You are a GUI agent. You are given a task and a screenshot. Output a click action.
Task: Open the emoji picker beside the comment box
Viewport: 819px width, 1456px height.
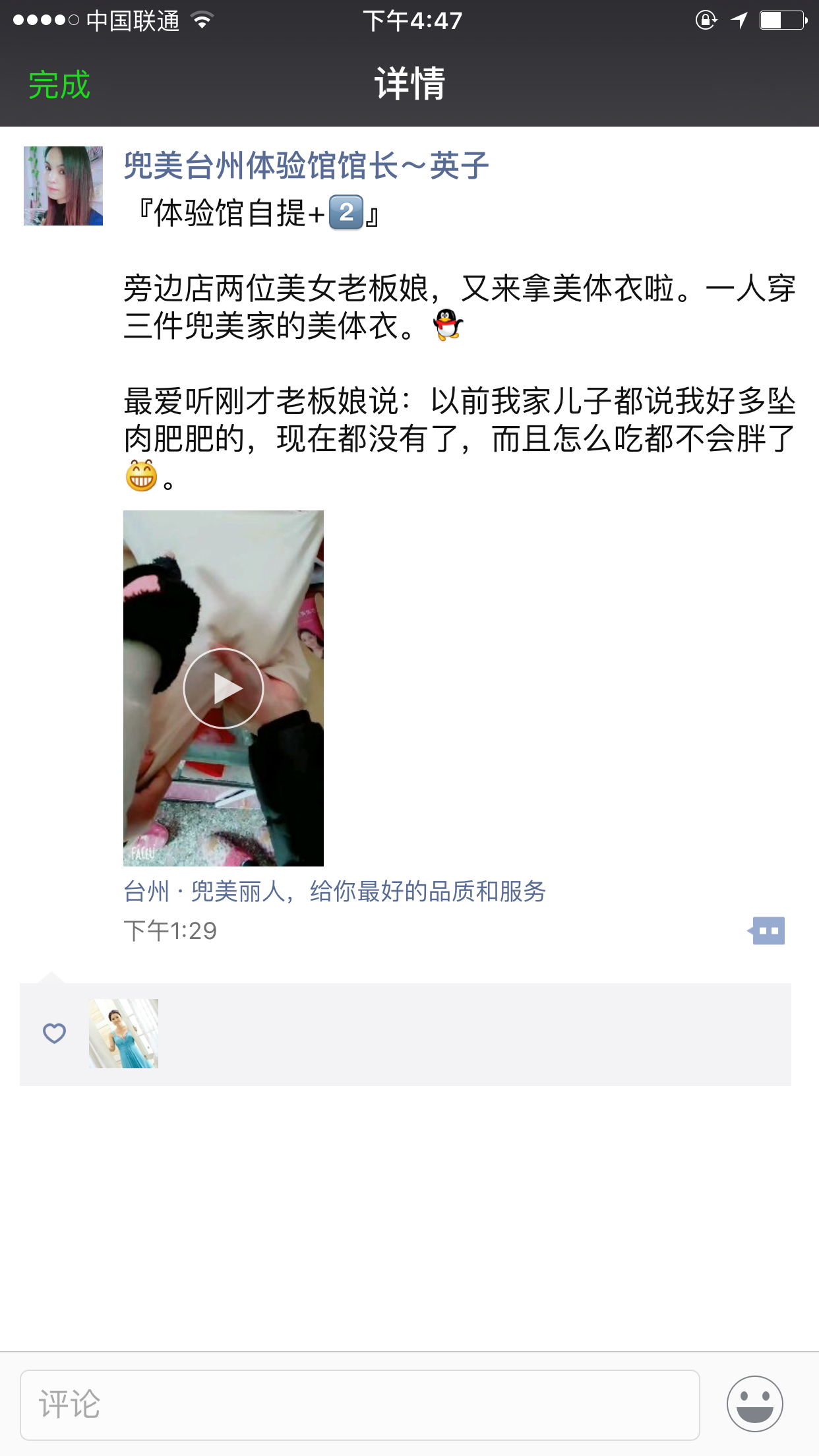point(754,1404)
